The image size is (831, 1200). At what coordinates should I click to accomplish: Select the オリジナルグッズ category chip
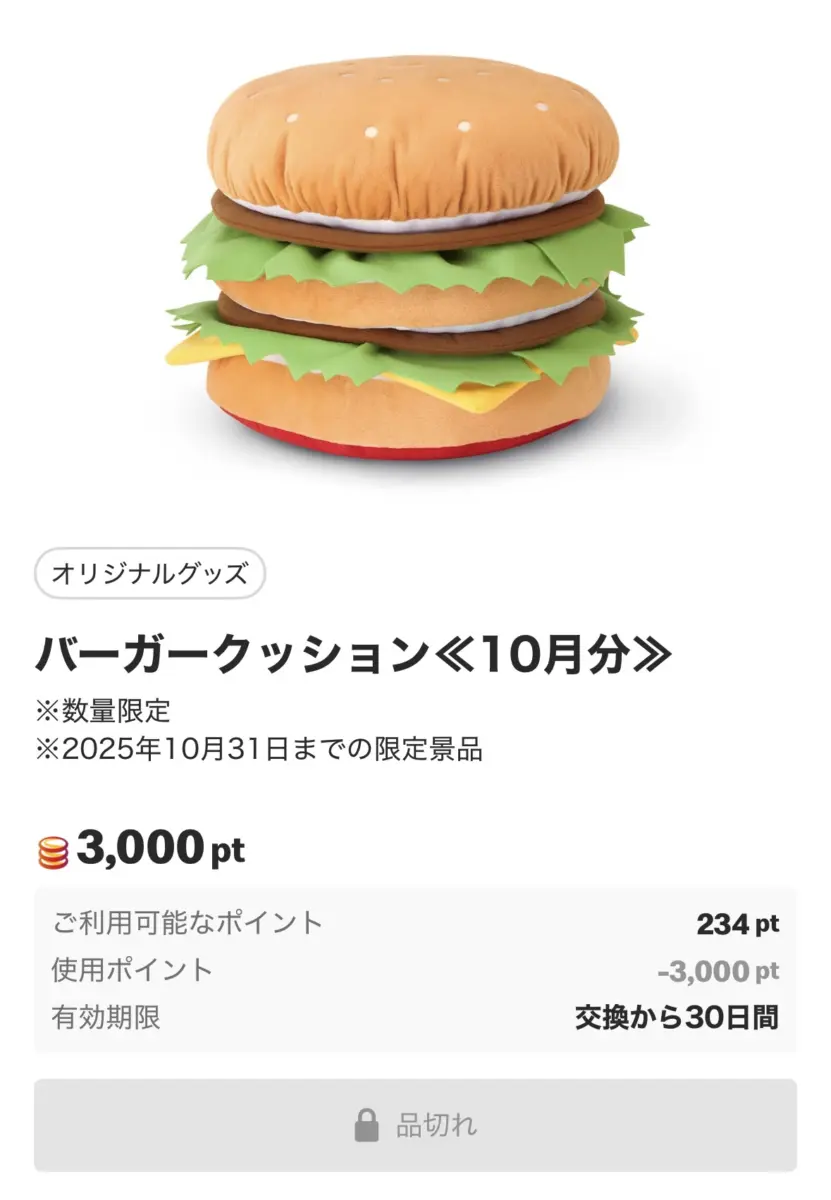150,573
